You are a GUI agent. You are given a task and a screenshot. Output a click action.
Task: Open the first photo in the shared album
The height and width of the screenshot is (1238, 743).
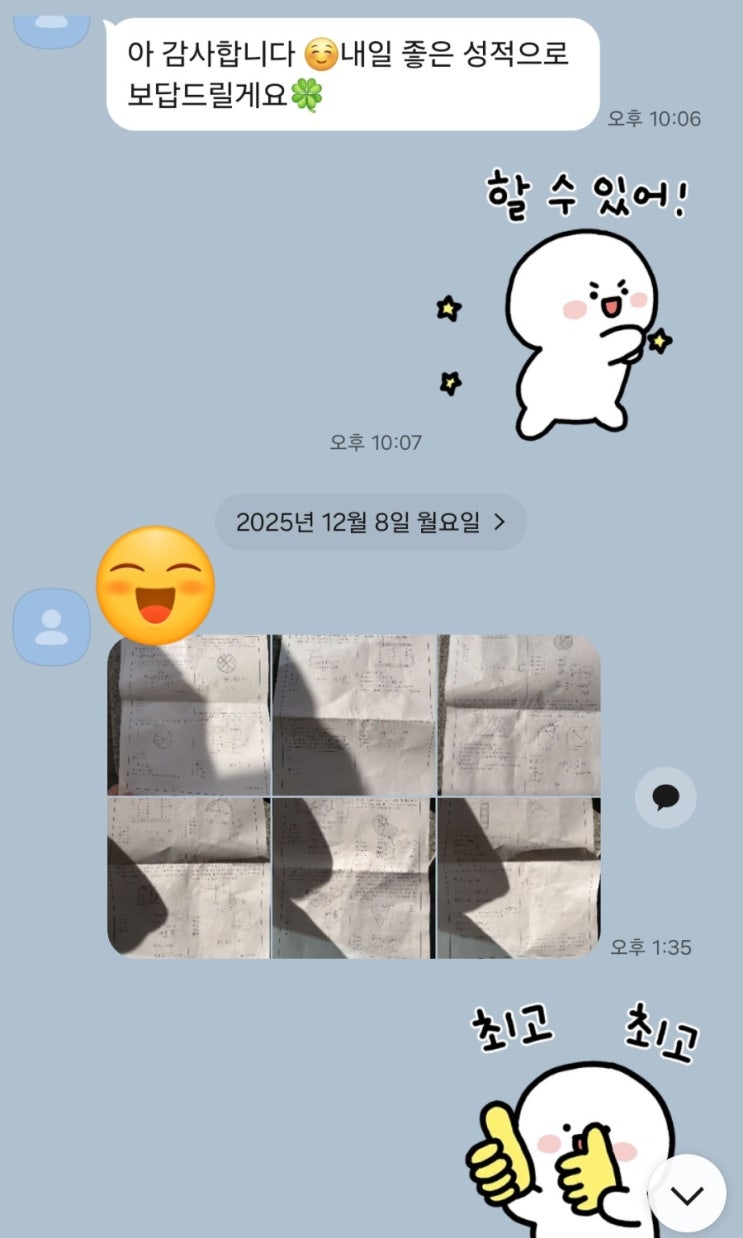[x=188, y=715]
